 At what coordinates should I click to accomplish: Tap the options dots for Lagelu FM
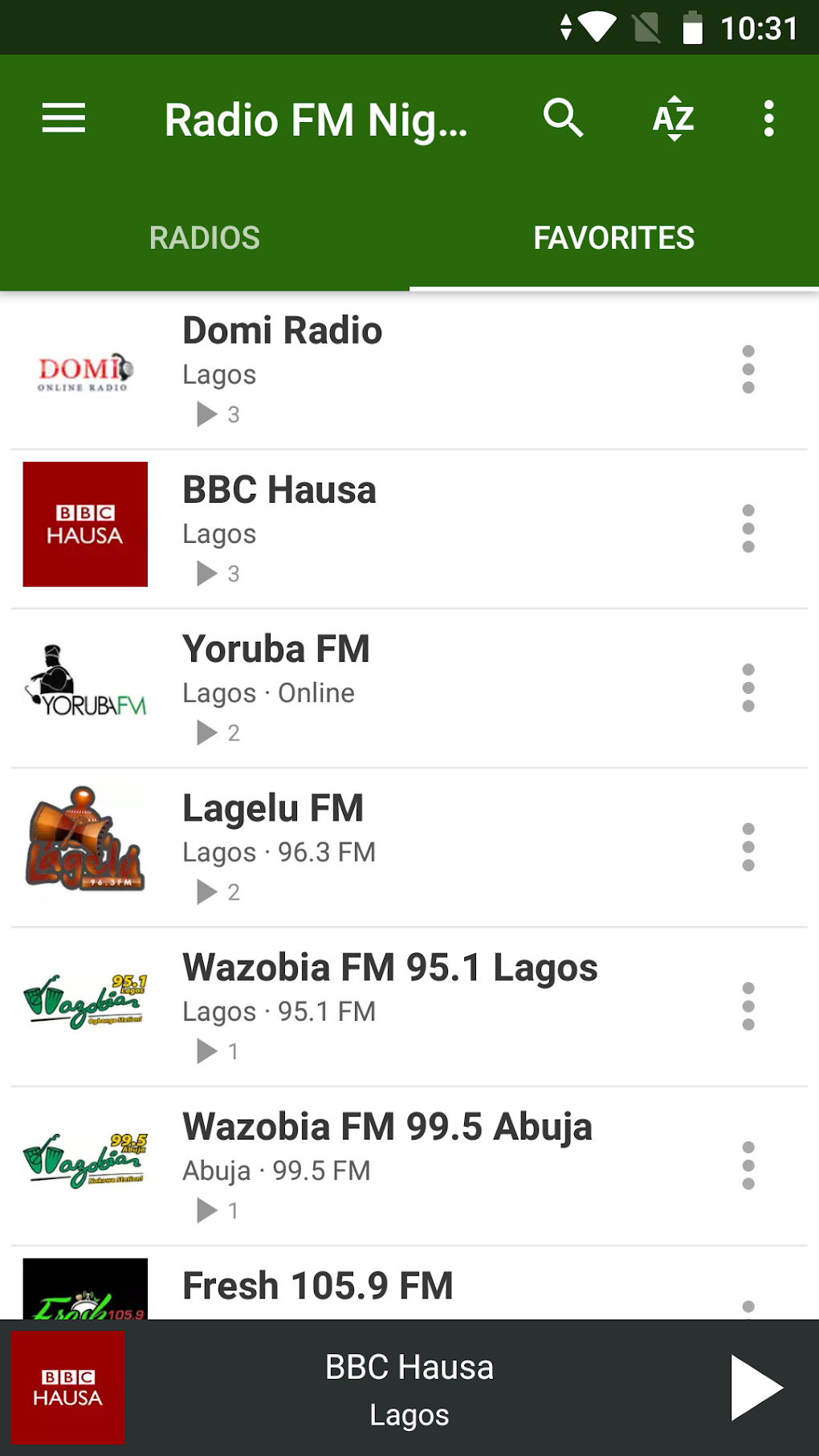click(748, 846)
